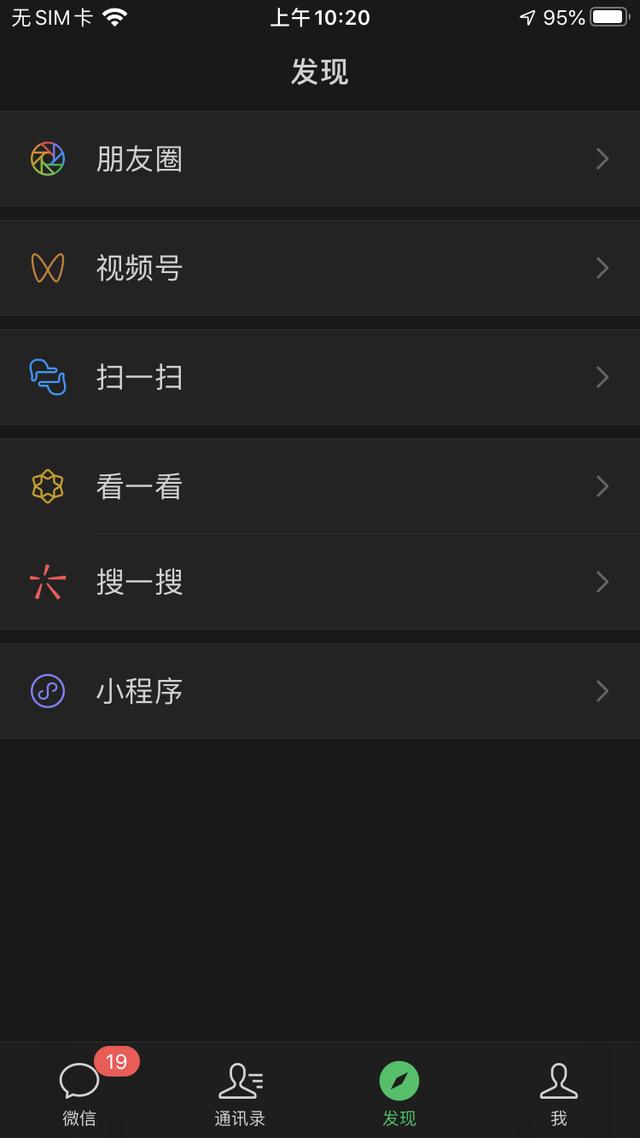Open 看一看 Top Stories
The width and height of the screenshot is (640, 1138).
pos(320,486)
